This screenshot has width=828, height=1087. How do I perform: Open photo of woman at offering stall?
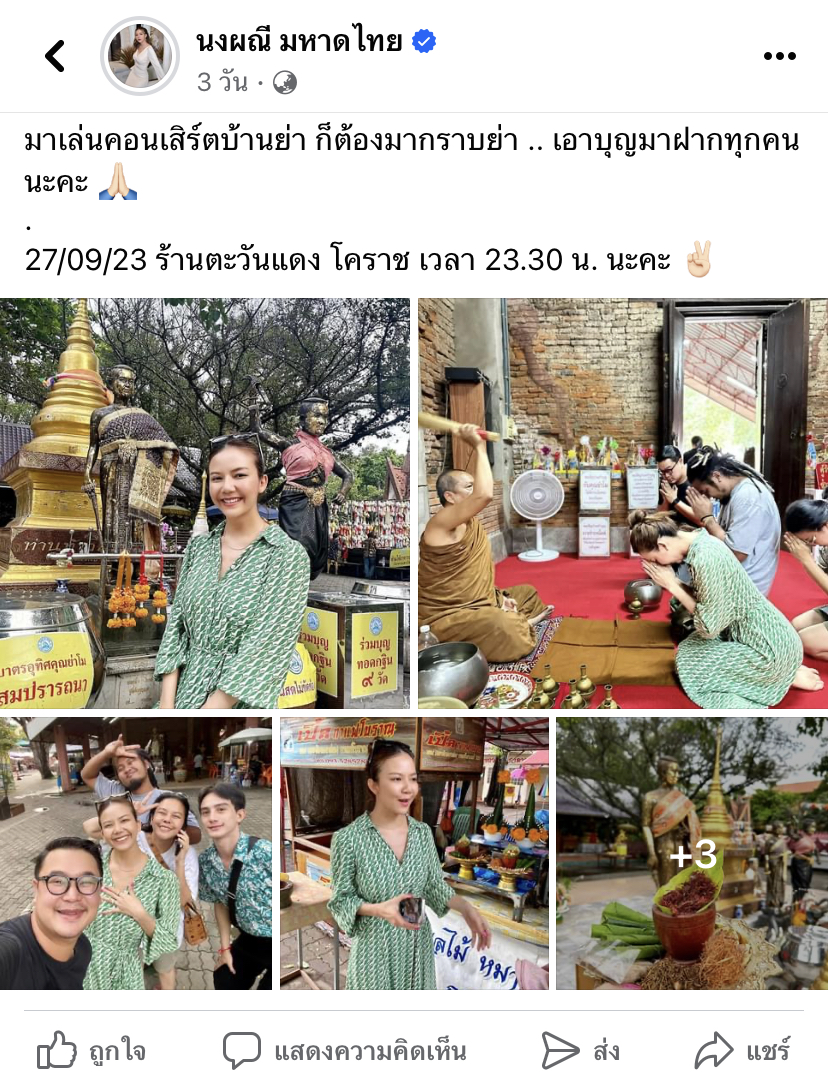coord(414,853)
